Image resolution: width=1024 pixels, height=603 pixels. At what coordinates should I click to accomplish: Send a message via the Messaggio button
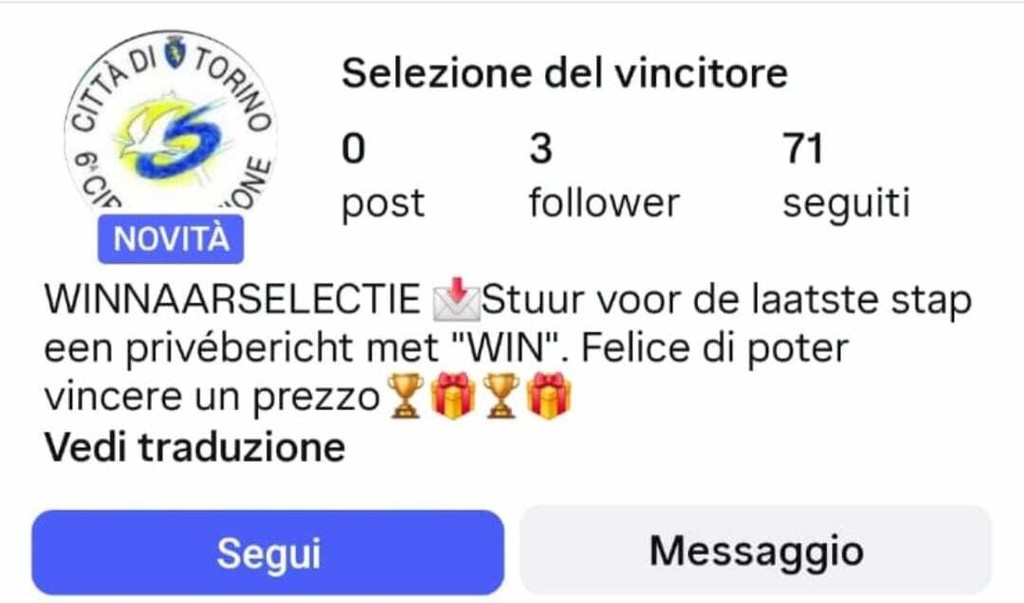[x=755, y=551]
